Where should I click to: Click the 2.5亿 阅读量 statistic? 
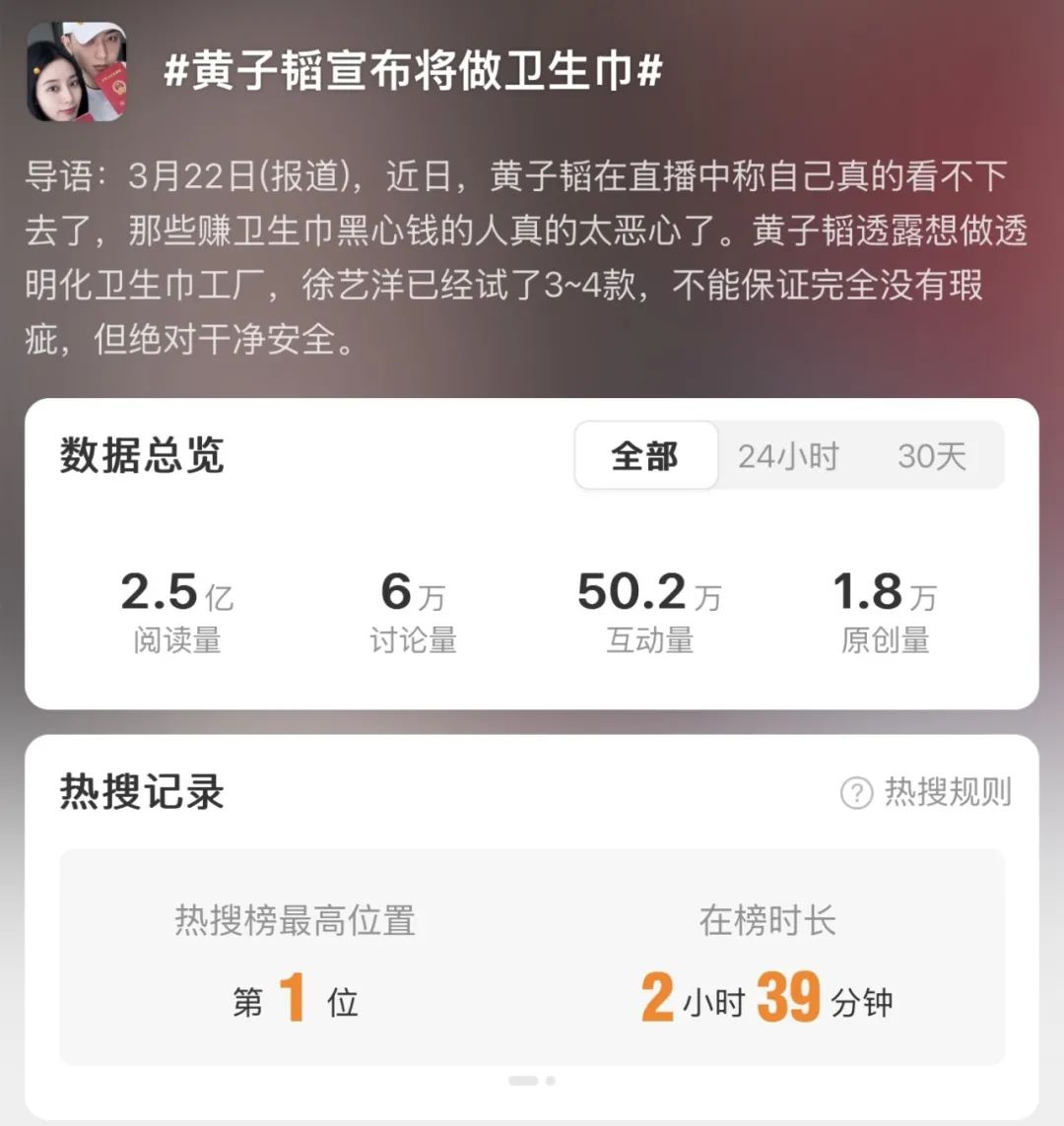coord(175,608)
